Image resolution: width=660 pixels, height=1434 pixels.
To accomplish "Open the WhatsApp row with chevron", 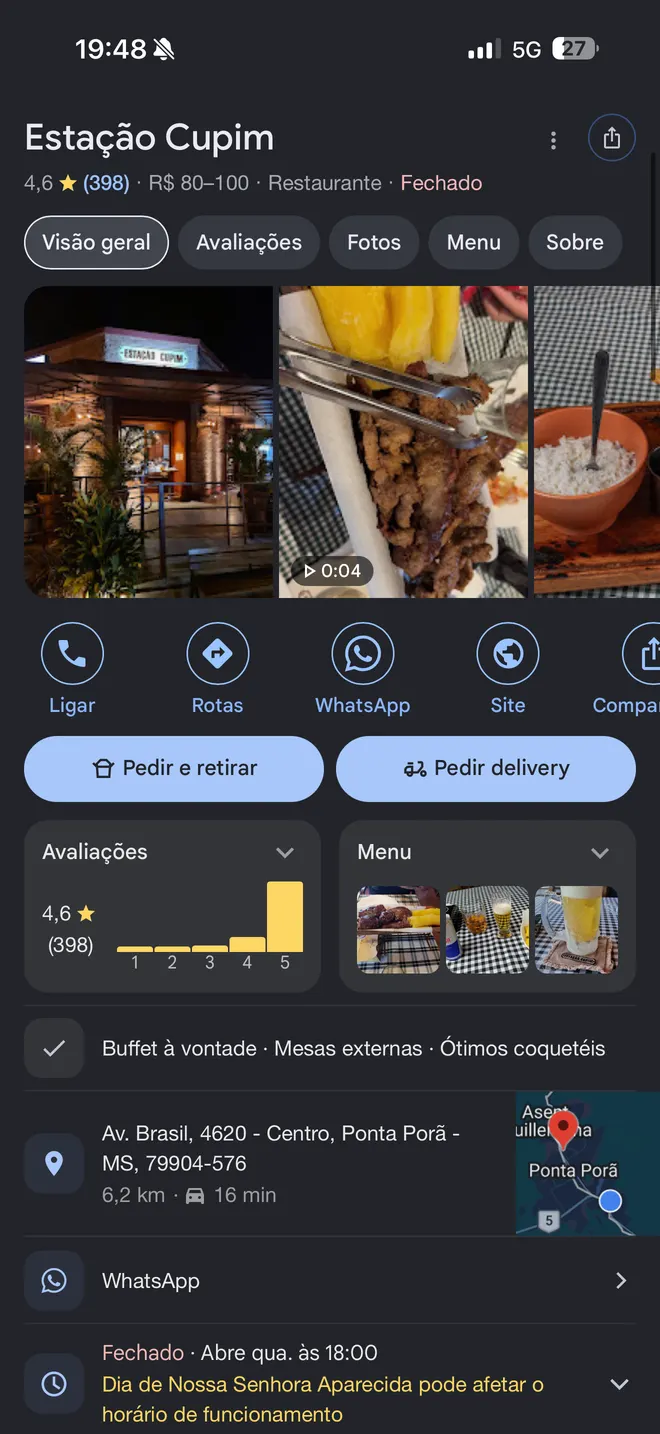I will 330,1281.
